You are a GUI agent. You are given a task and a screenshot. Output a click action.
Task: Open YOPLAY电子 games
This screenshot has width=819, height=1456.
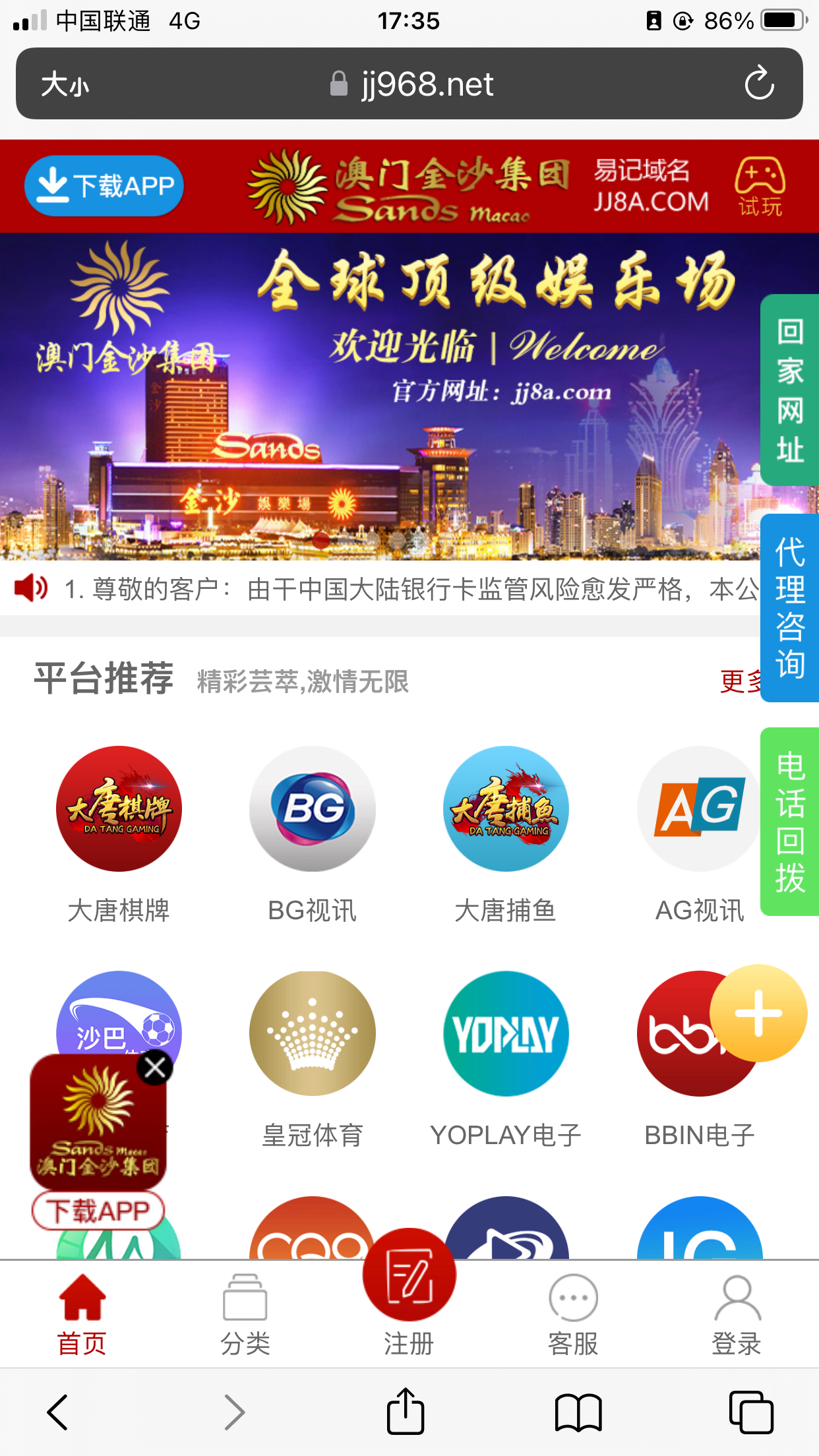pos(506,1033)
